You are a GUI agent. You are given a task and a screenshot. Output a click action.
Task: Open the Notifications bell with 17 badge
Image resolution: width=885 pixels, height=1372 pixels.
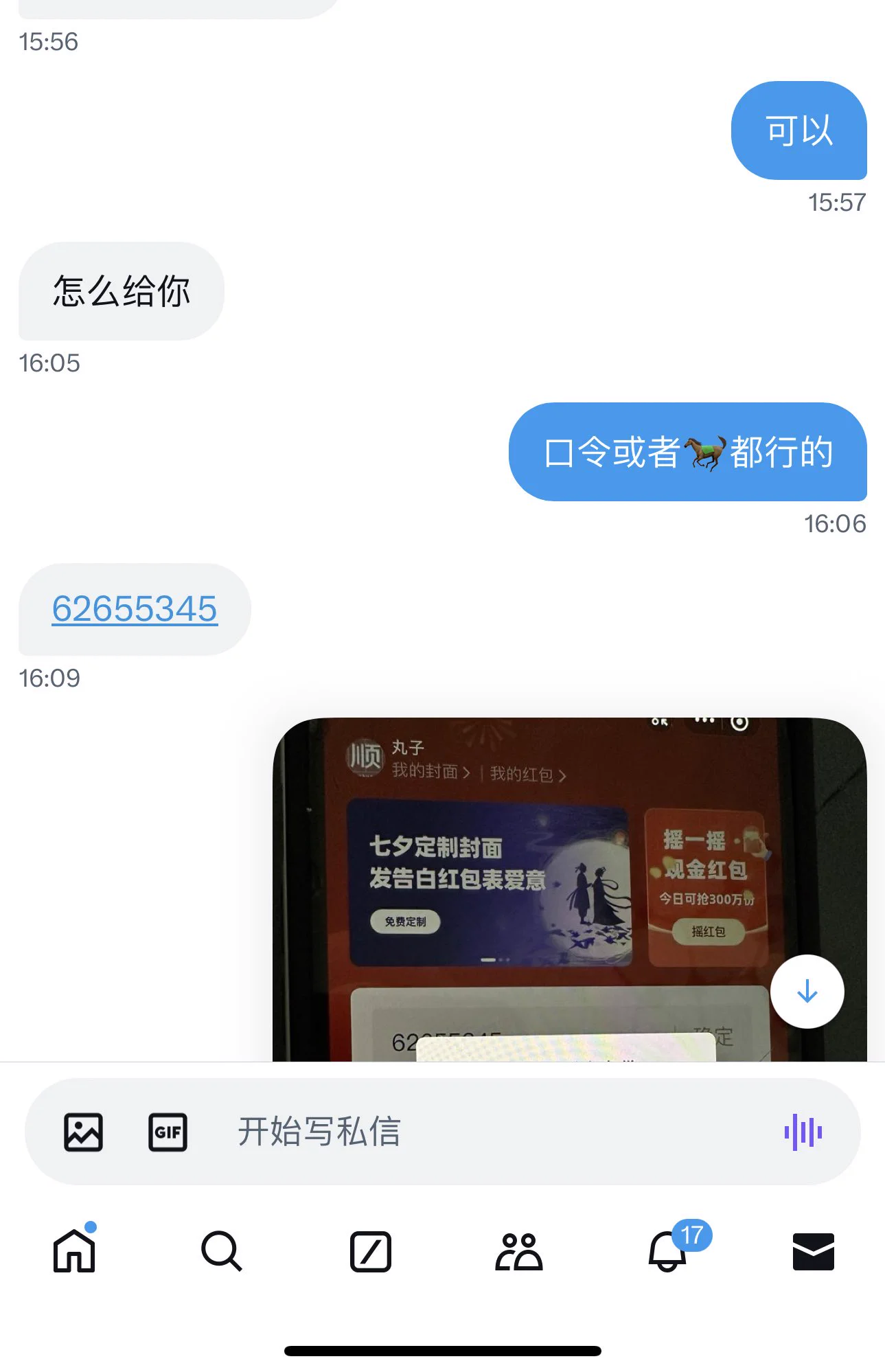point(667,1251)
